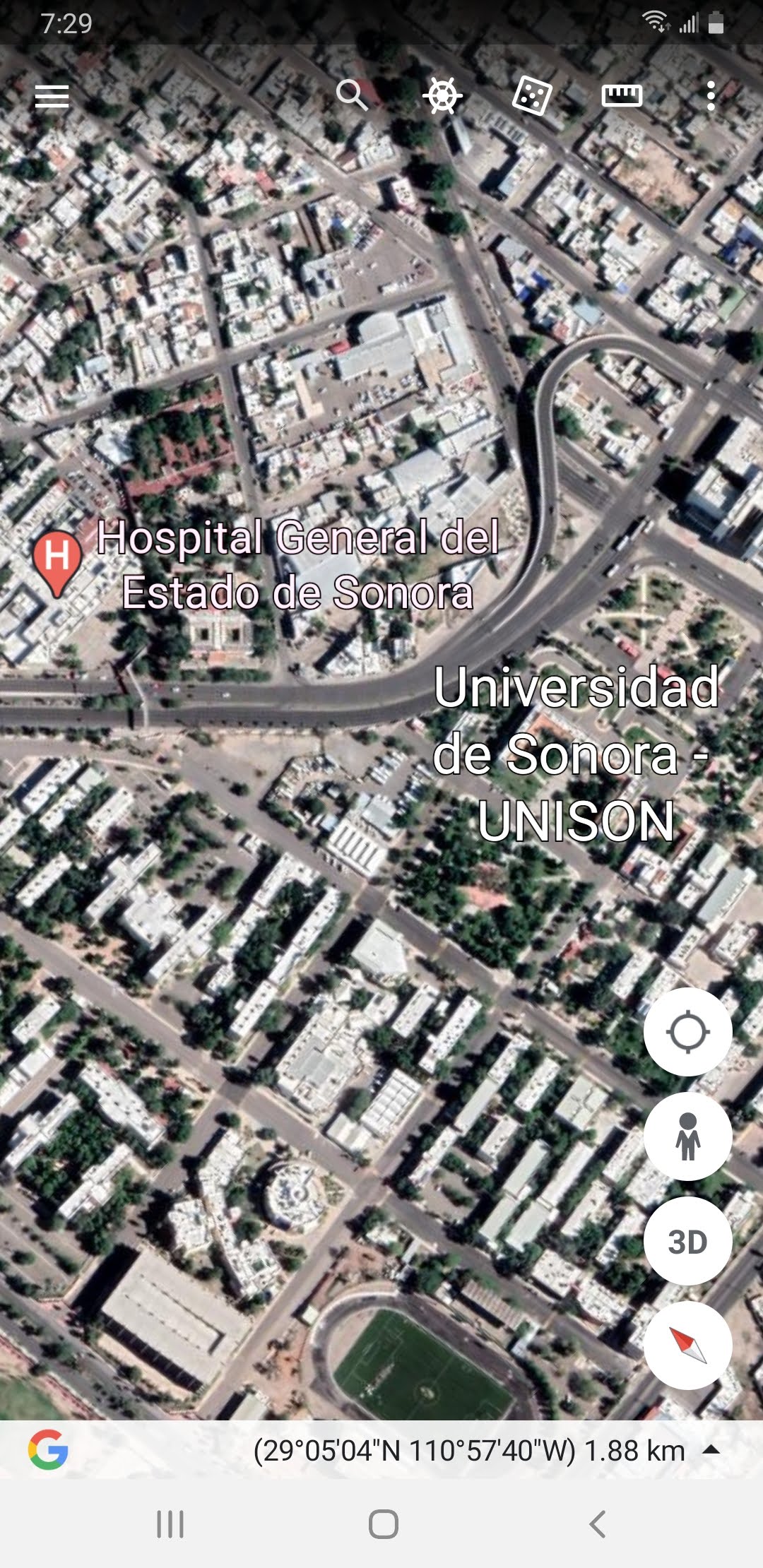Open the ruler measure tool
Viewport: 763px width, 1568px height.
pyautogui.click(x=622, y=95)
